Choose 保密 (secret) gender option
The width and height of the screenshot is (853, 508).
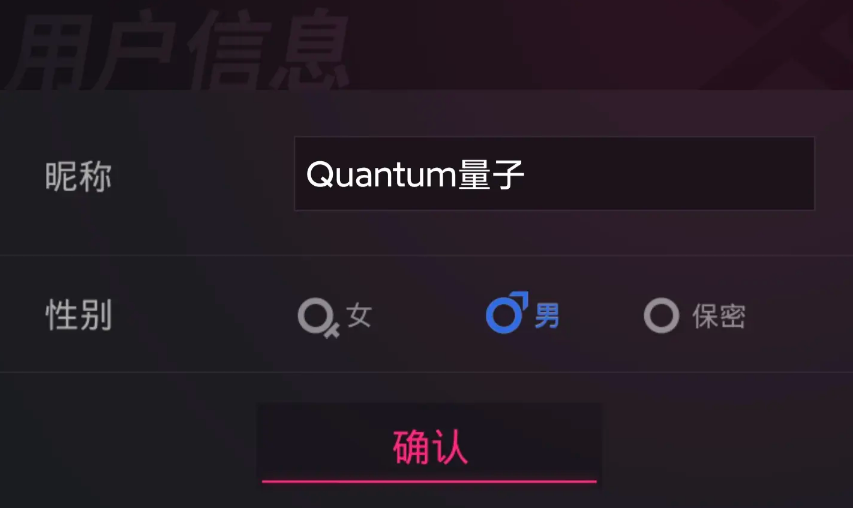pyautogui.click(x=694, y=316)
